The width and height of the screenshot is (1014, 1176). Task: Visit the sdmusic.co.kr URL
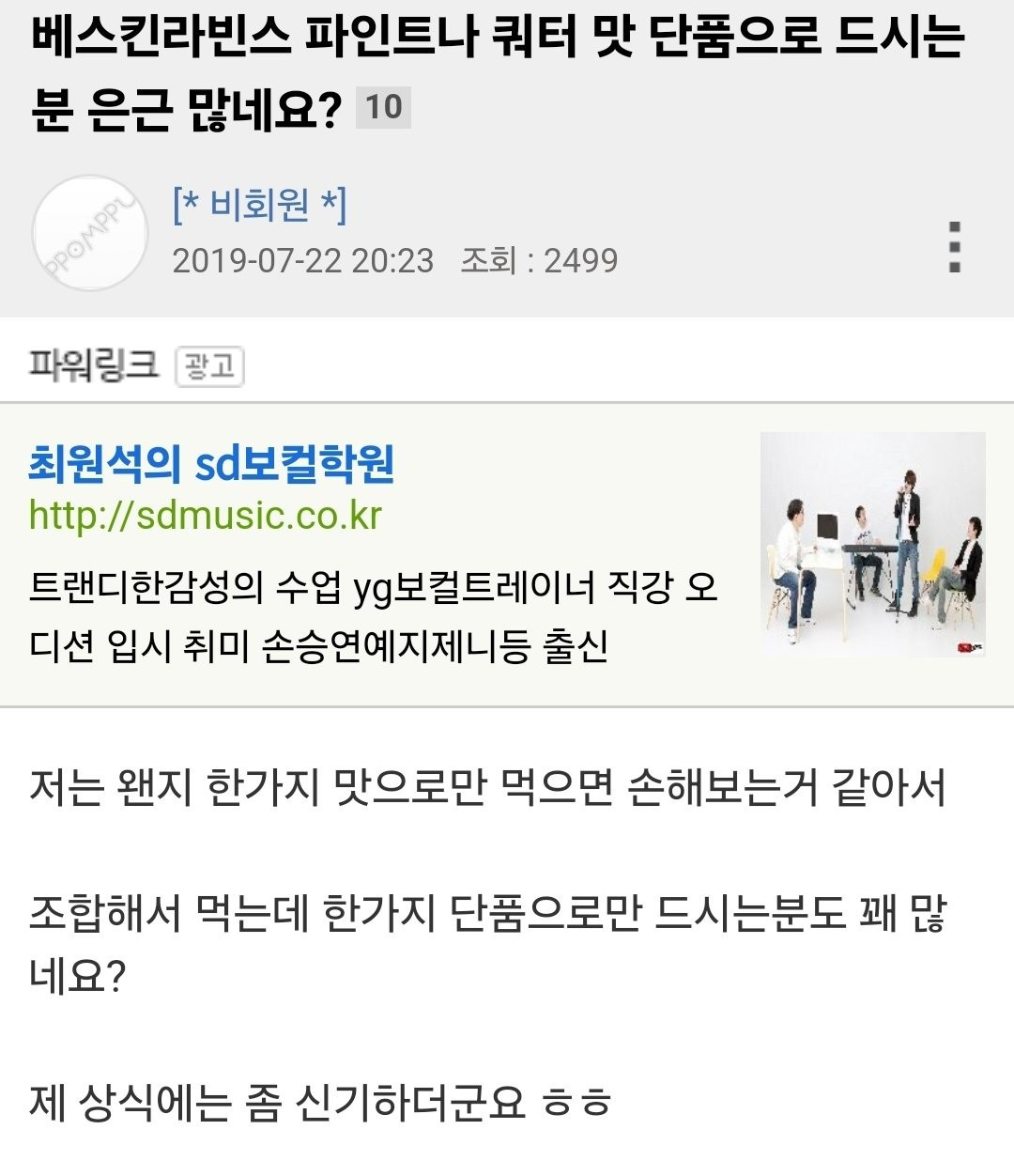pos(206,516)
